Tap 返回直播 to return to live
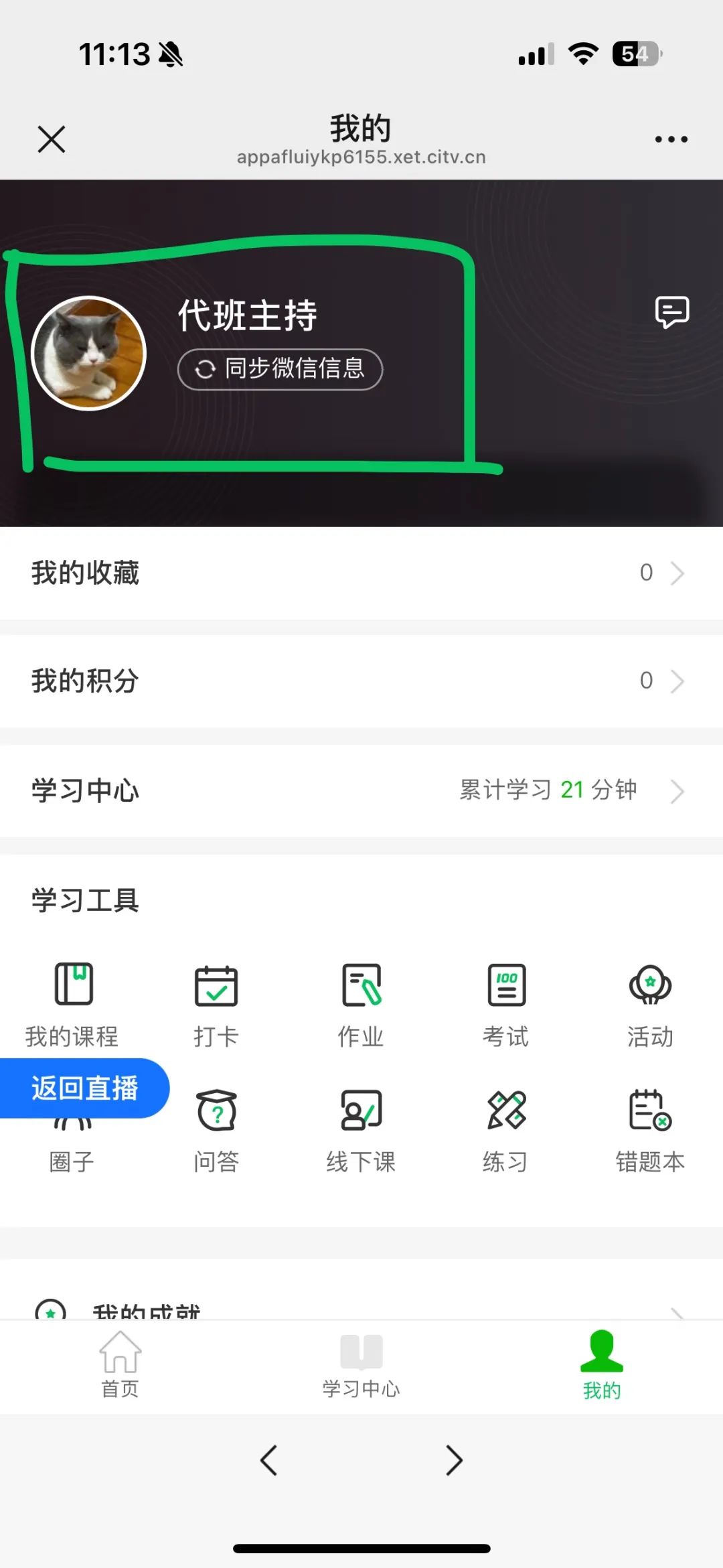The height and width of the screenshot is (1568, 723). point(84,1088)
